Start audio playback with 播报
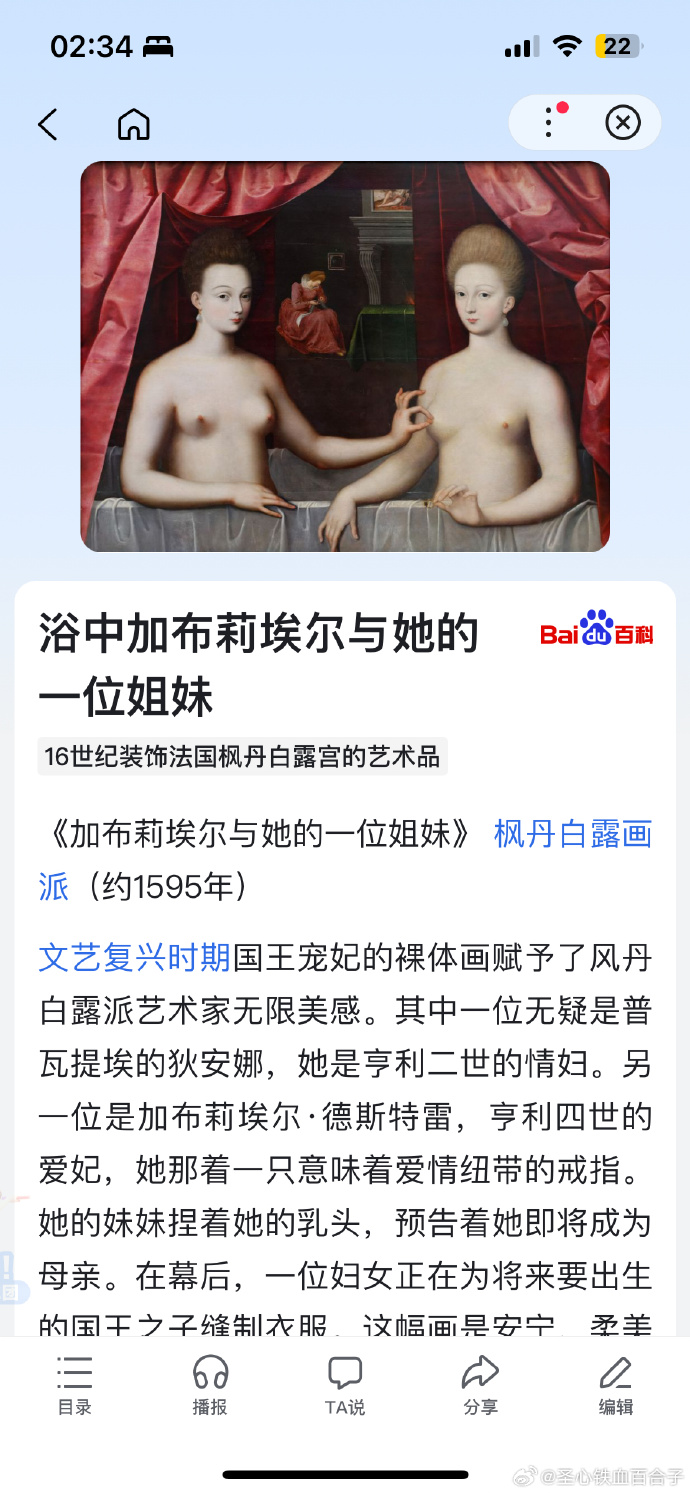The height and width of the screenshot is (1493, 690). point(210,1385)
